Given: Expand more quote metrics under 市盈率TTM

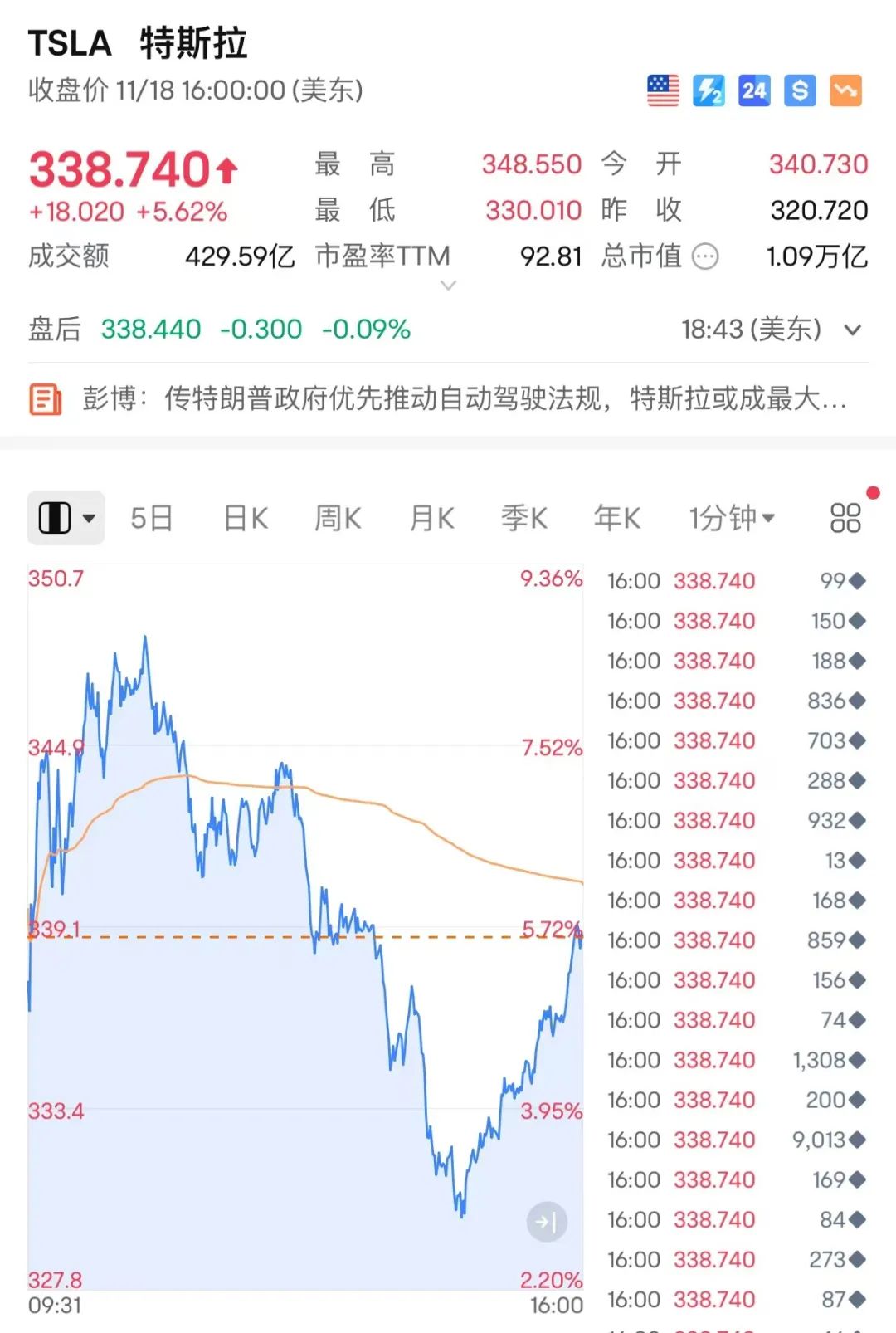Looking at the screenshot, I should 448,286.
